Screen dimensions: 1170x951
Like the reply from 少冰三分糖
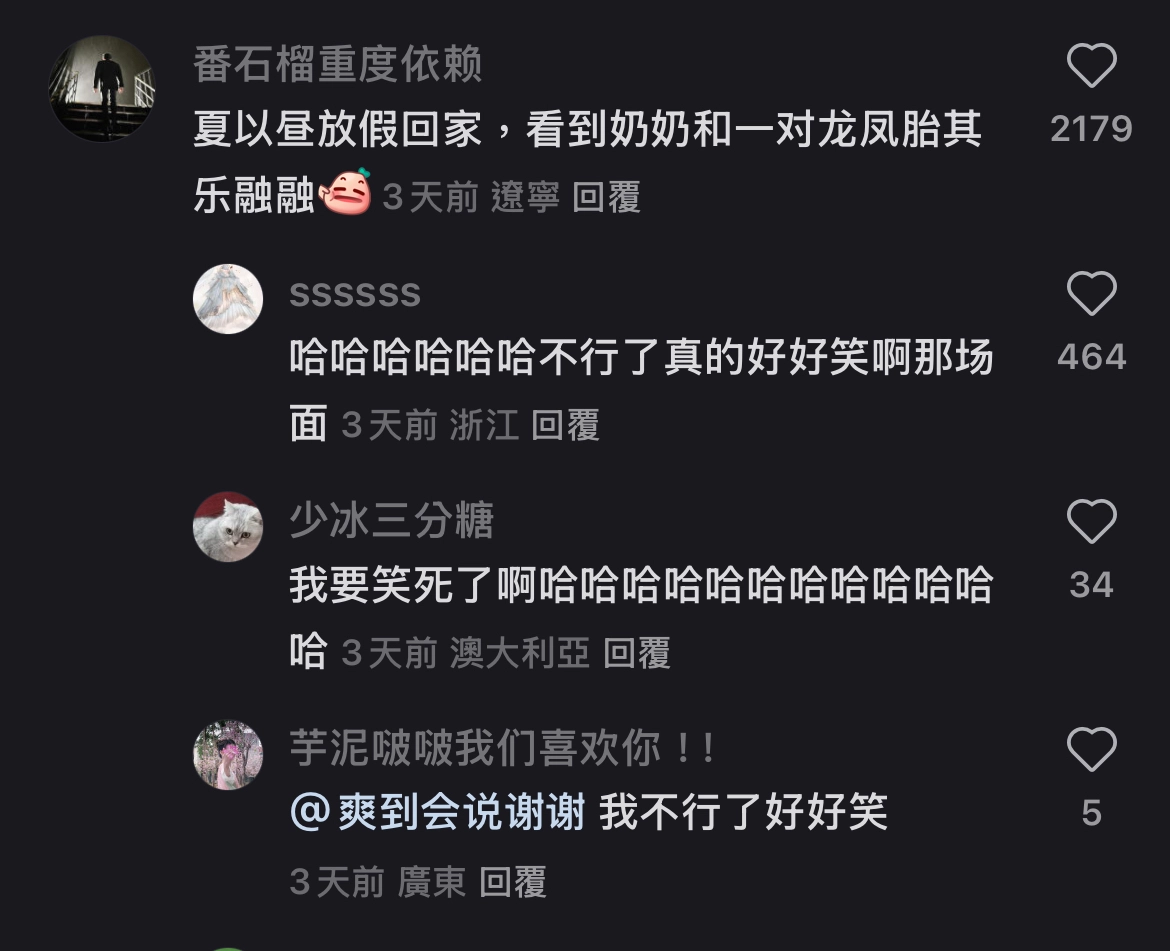pyautogui.click(x=1091, y=522)
